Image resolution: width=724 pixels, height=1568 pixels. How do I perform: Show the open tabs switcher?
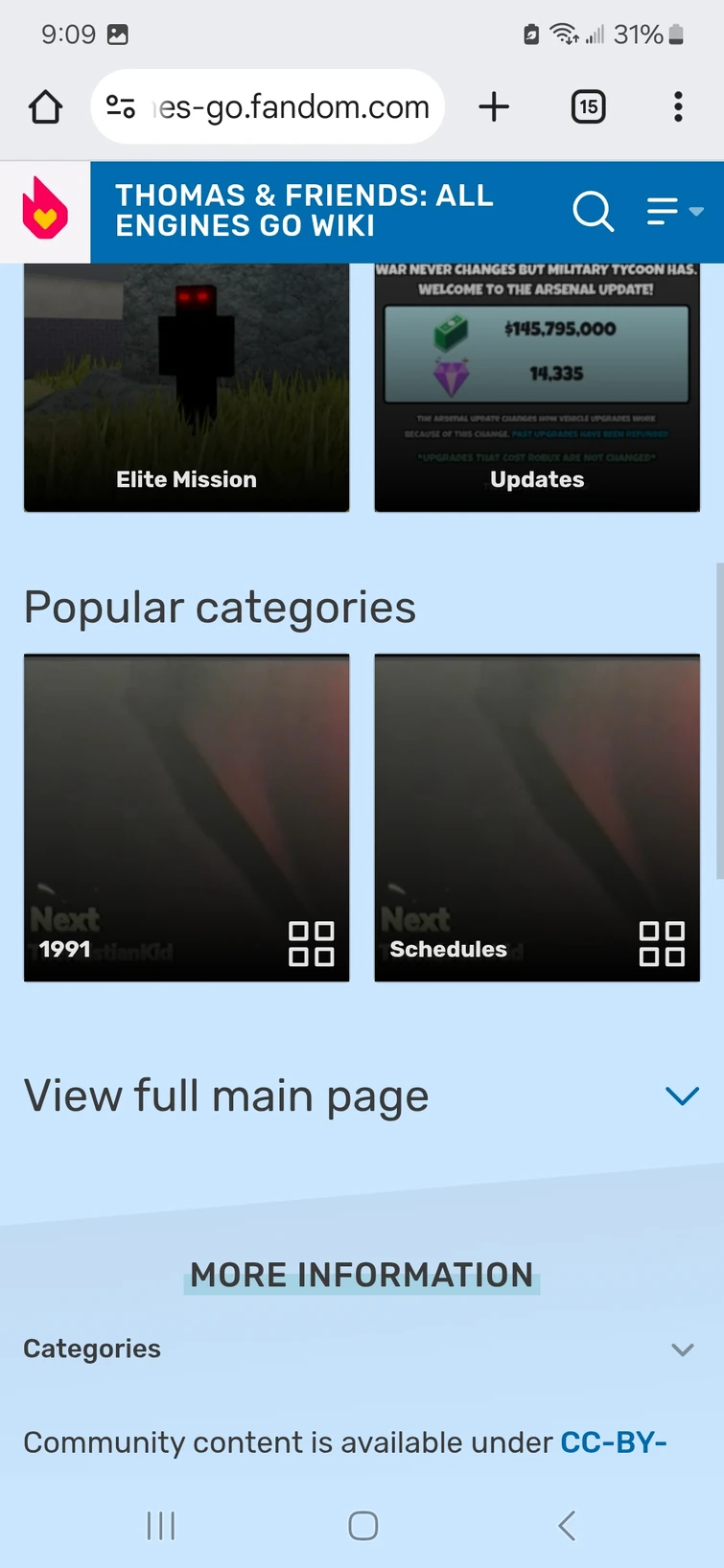[588, 107]
